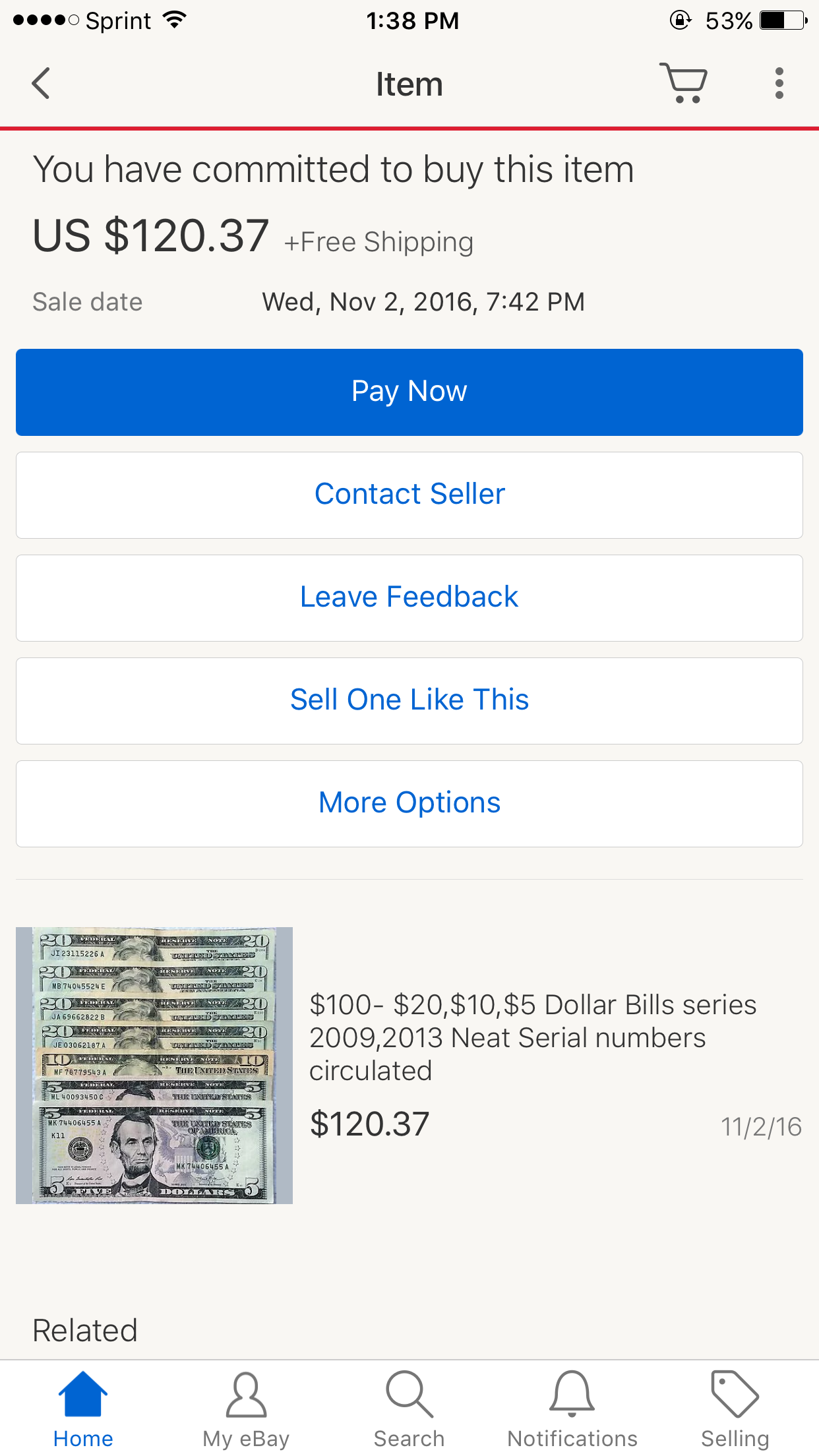The width and height of the screenshot is (819, 1456).
Task: Contact the seller of this item
Action: pyautogui.click(x=409, y=495)
